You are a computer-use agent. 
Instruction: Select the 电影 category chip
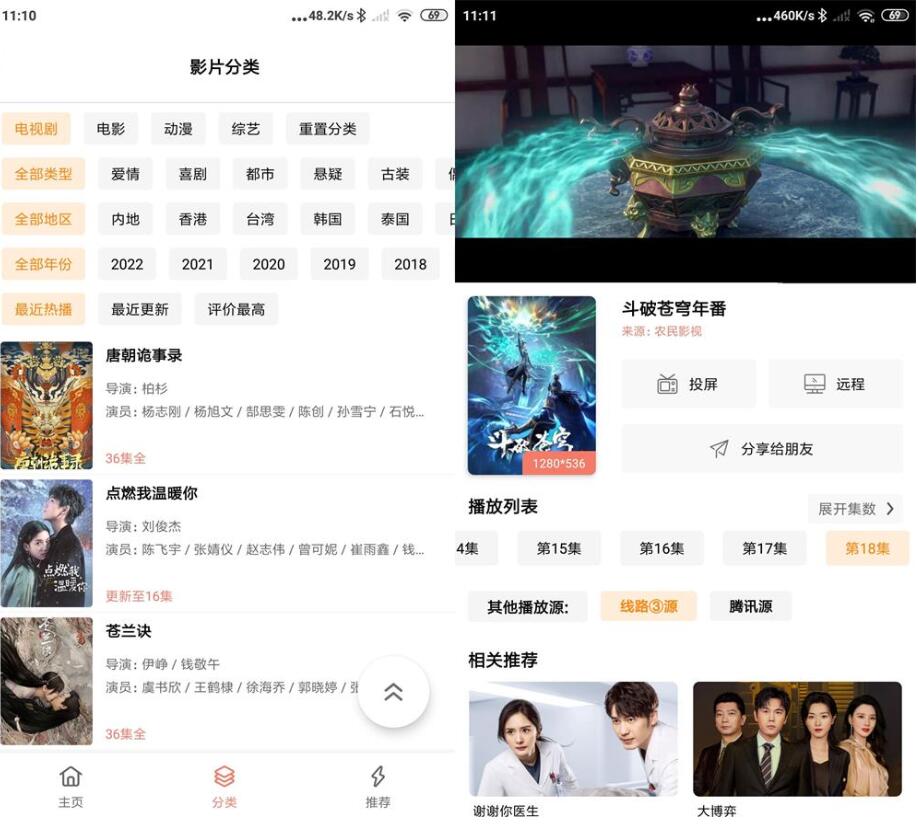[x=111, y=129]
